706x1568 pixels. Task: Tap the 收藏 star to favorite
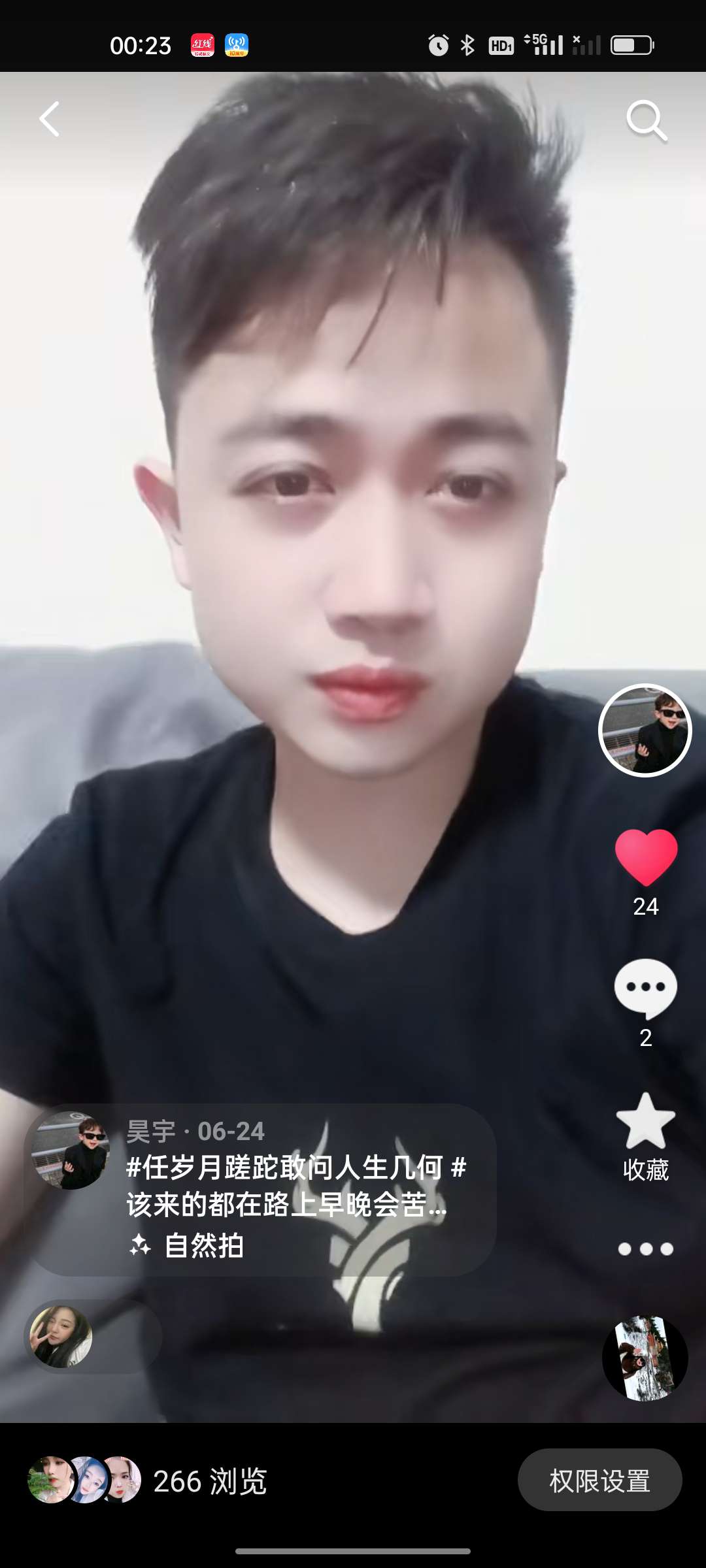[x=646, y=1122]
